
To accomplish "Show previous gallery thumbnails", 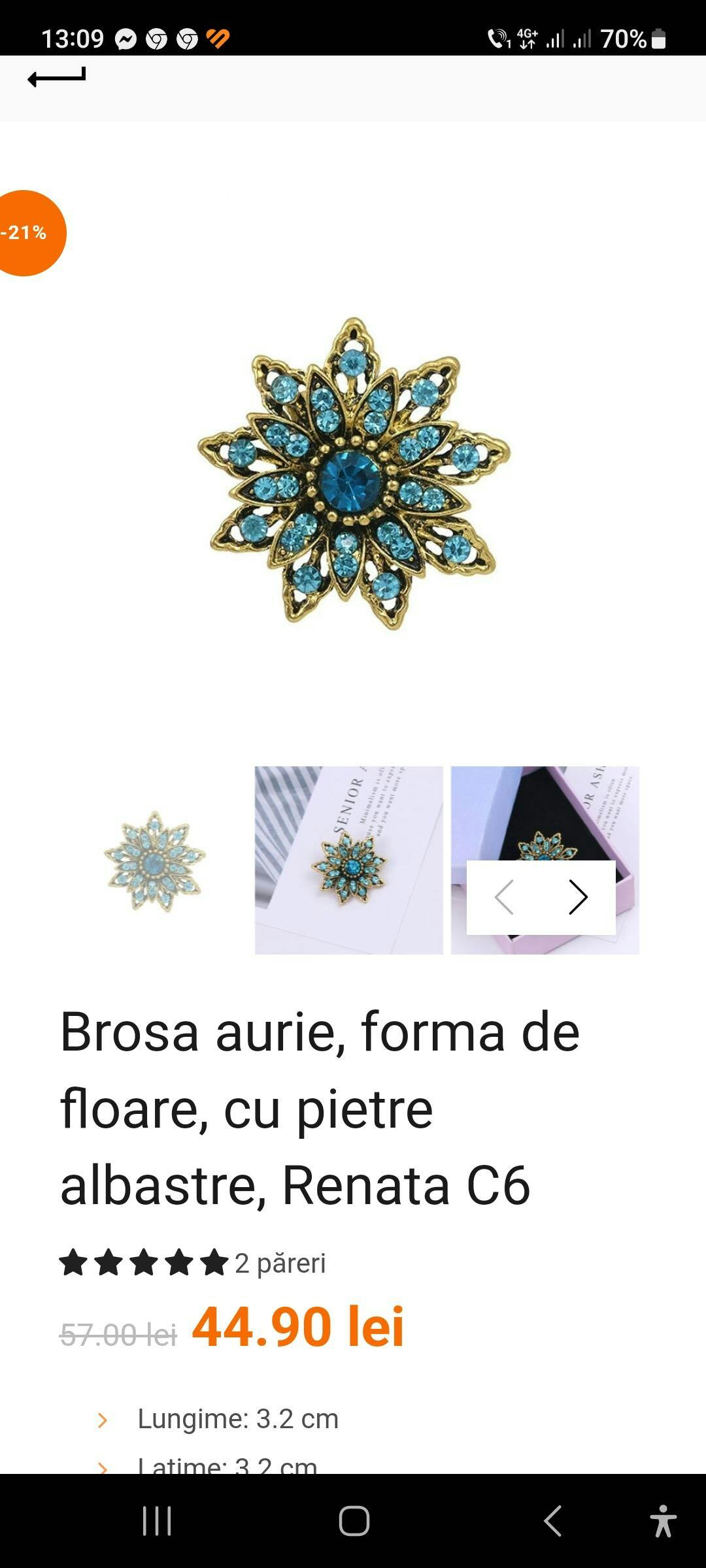I will tap(504, 897).
